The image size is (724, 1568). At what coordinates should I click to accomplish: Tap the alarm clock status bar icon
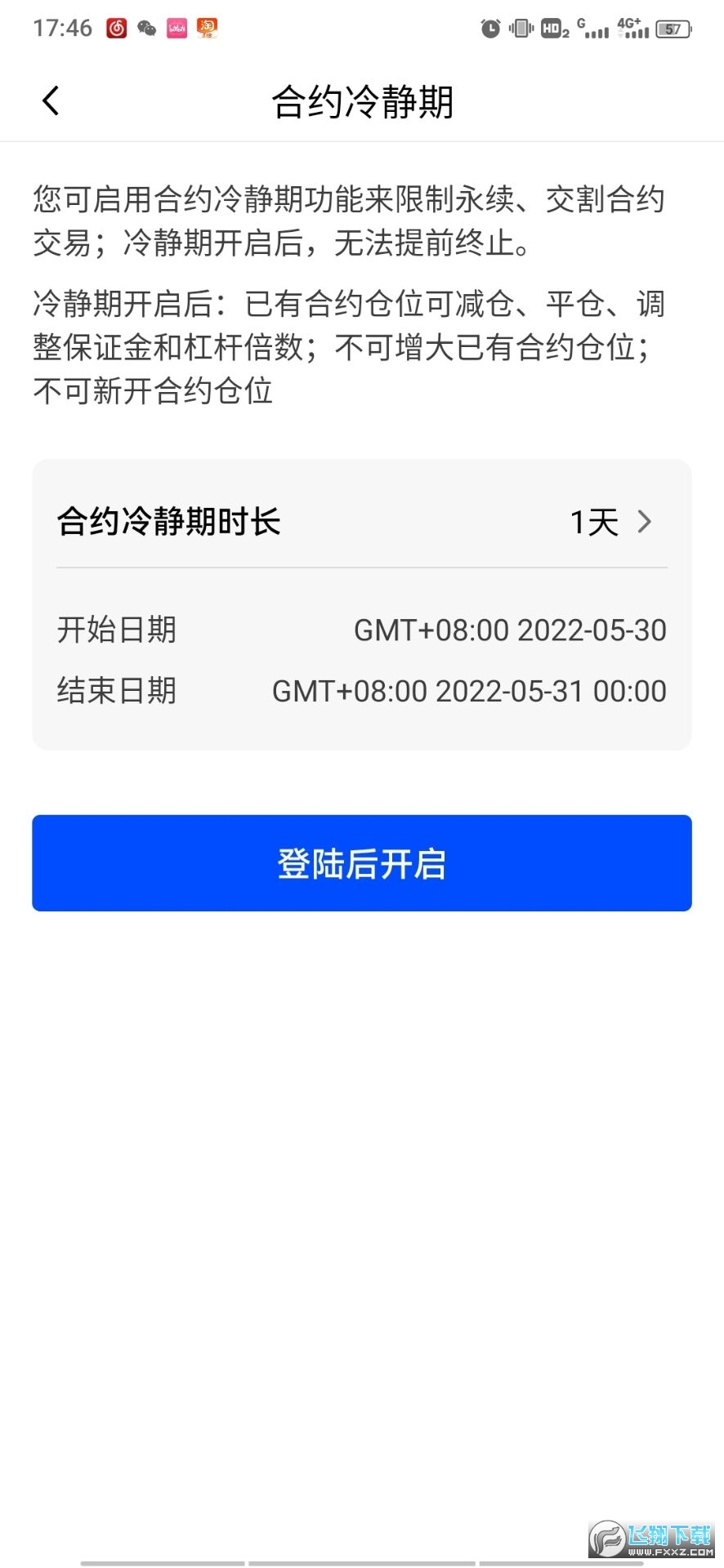pos(489,28)
